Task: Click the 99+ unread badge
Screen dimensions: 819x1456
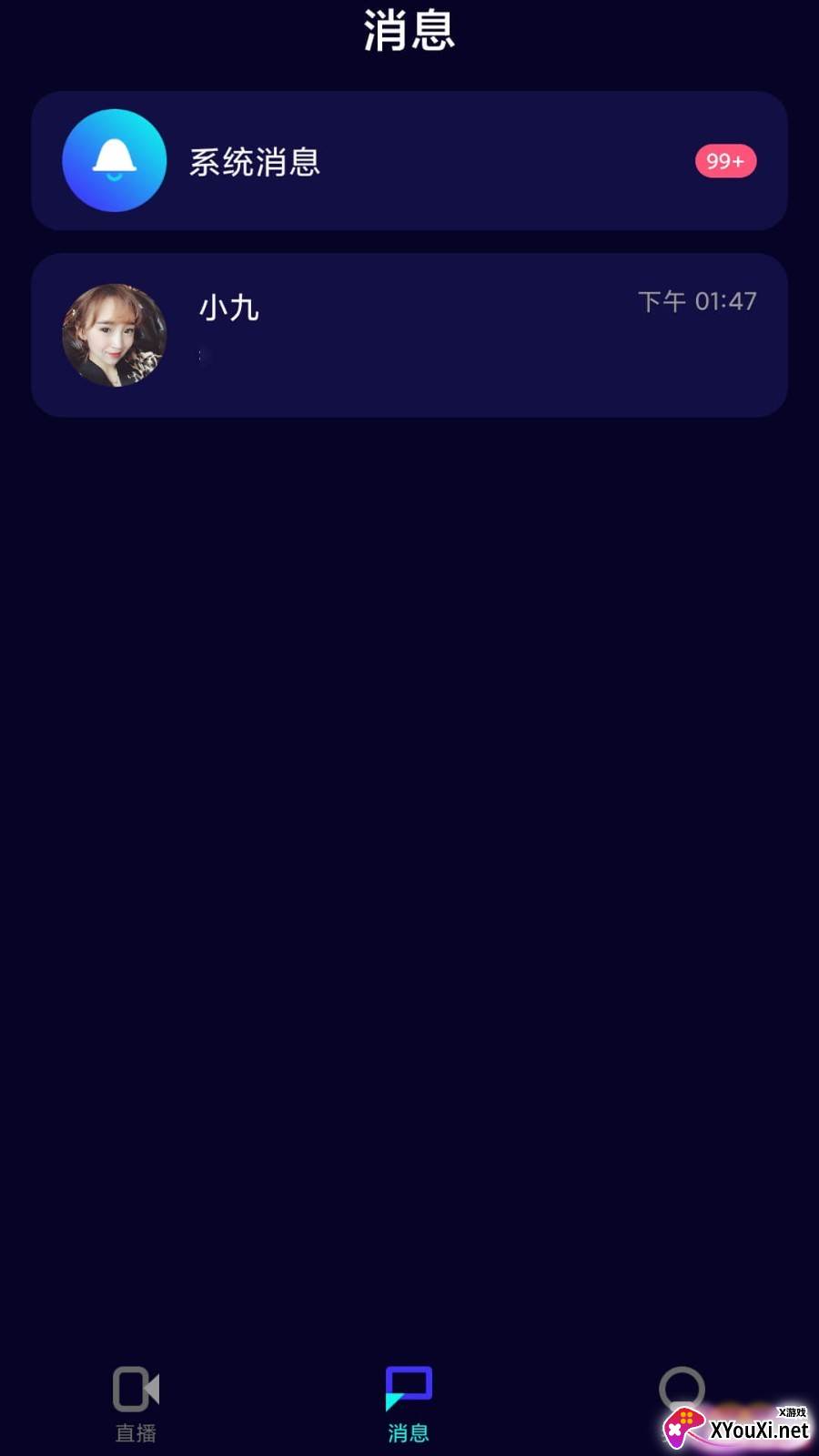Action: (724, 161)
